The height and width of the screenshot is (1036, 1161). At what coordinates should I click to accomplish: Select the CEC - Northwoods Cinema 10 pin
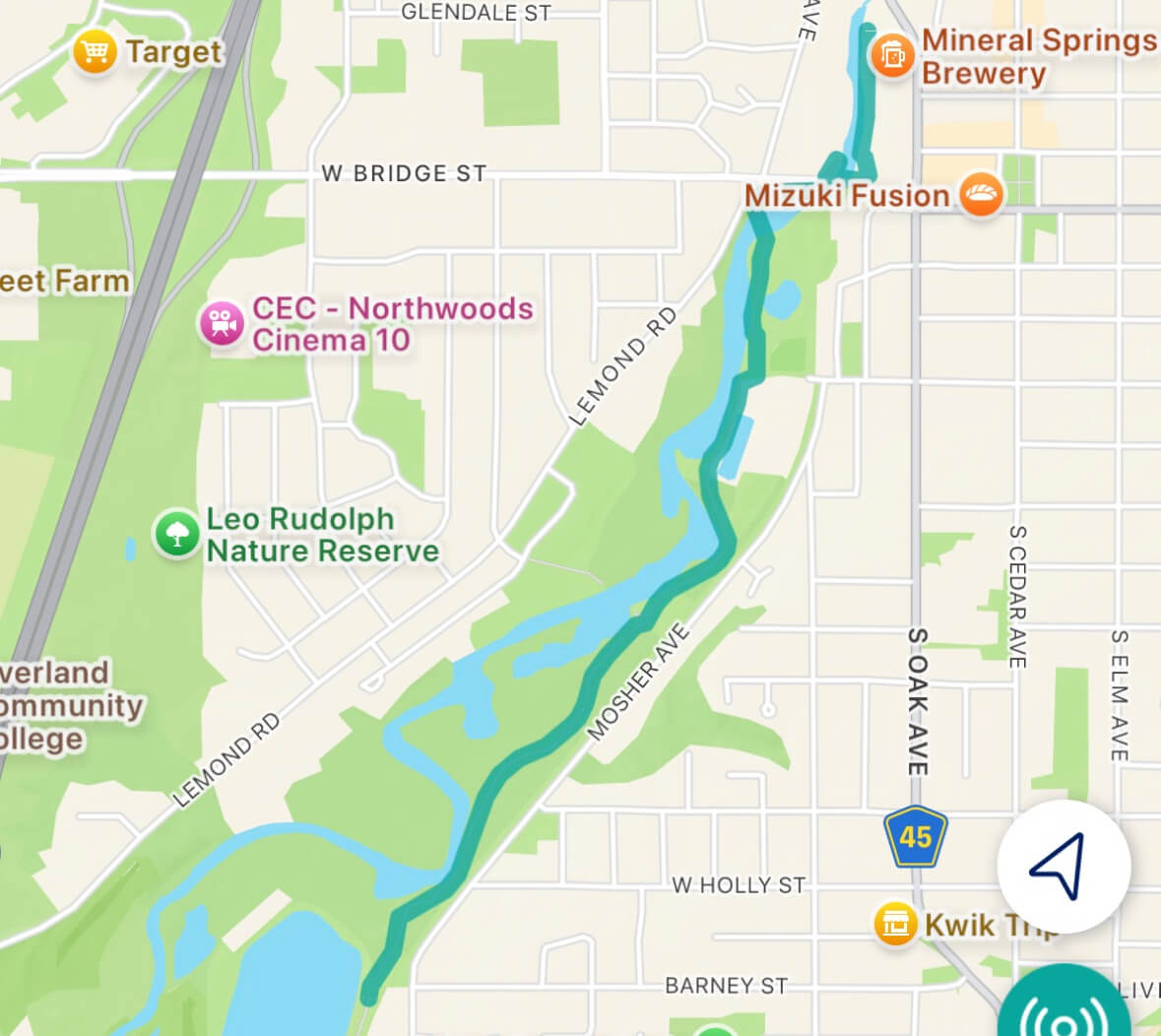tap(222, 323)
